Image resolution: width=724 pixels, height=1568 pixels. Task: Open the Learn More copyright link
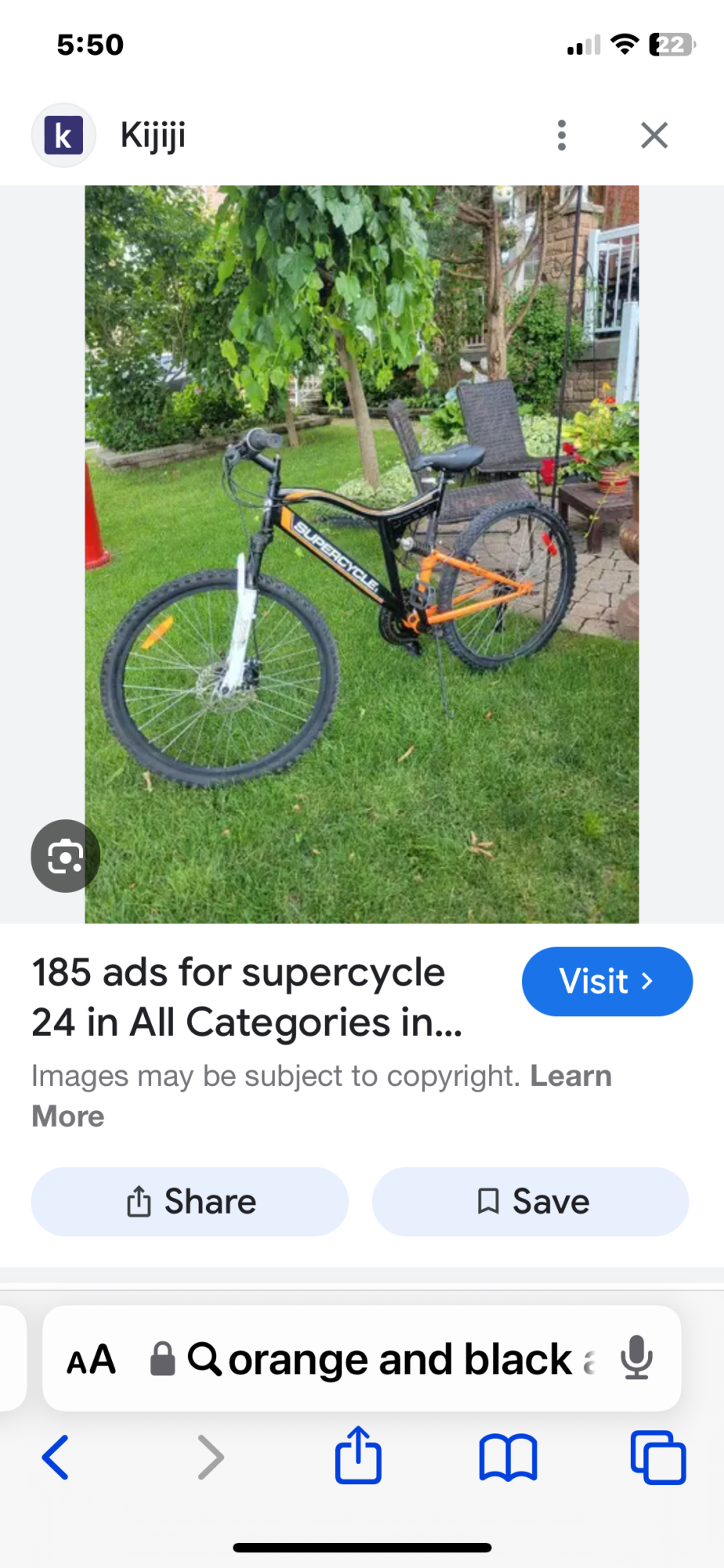coord(570,1076)
